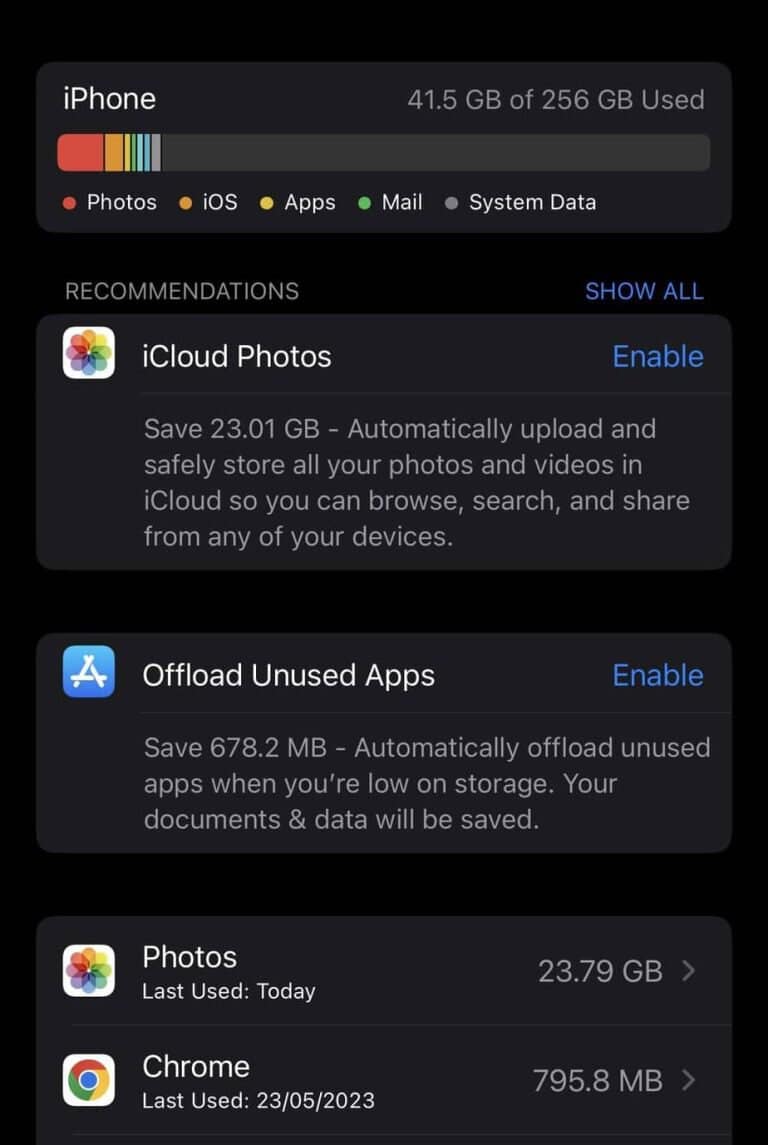The width and height of the screenshot is (768, 1145).
Task: Click the iPhone storage heading
Action: [109, 98]
